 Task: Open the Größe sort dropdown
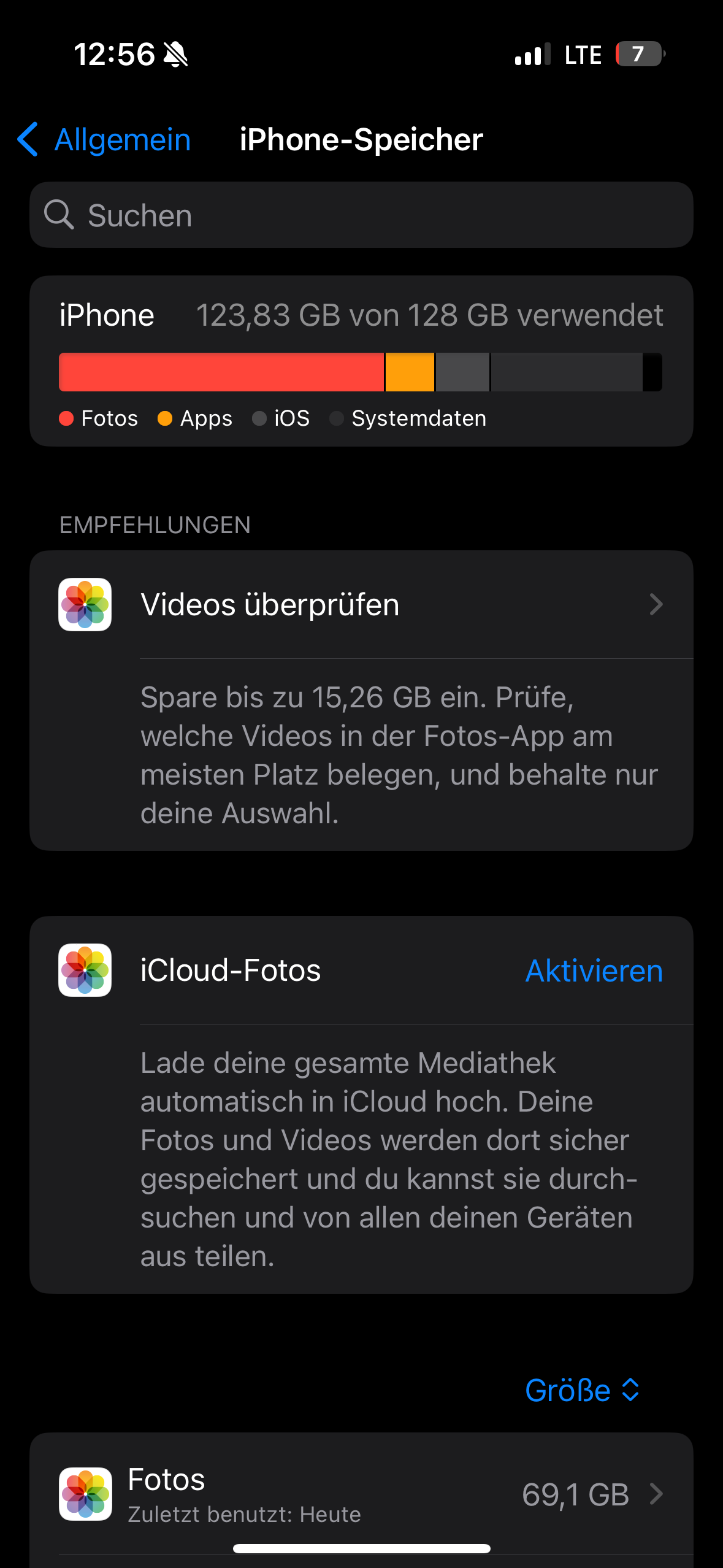click(582, 1390)
